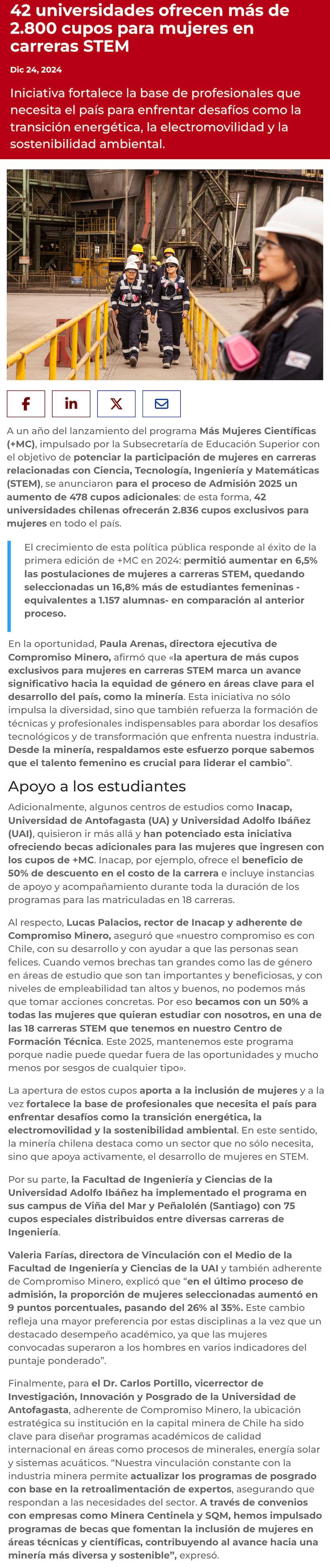
Task: Share the article on Facebook
Action: click(26, 404)
